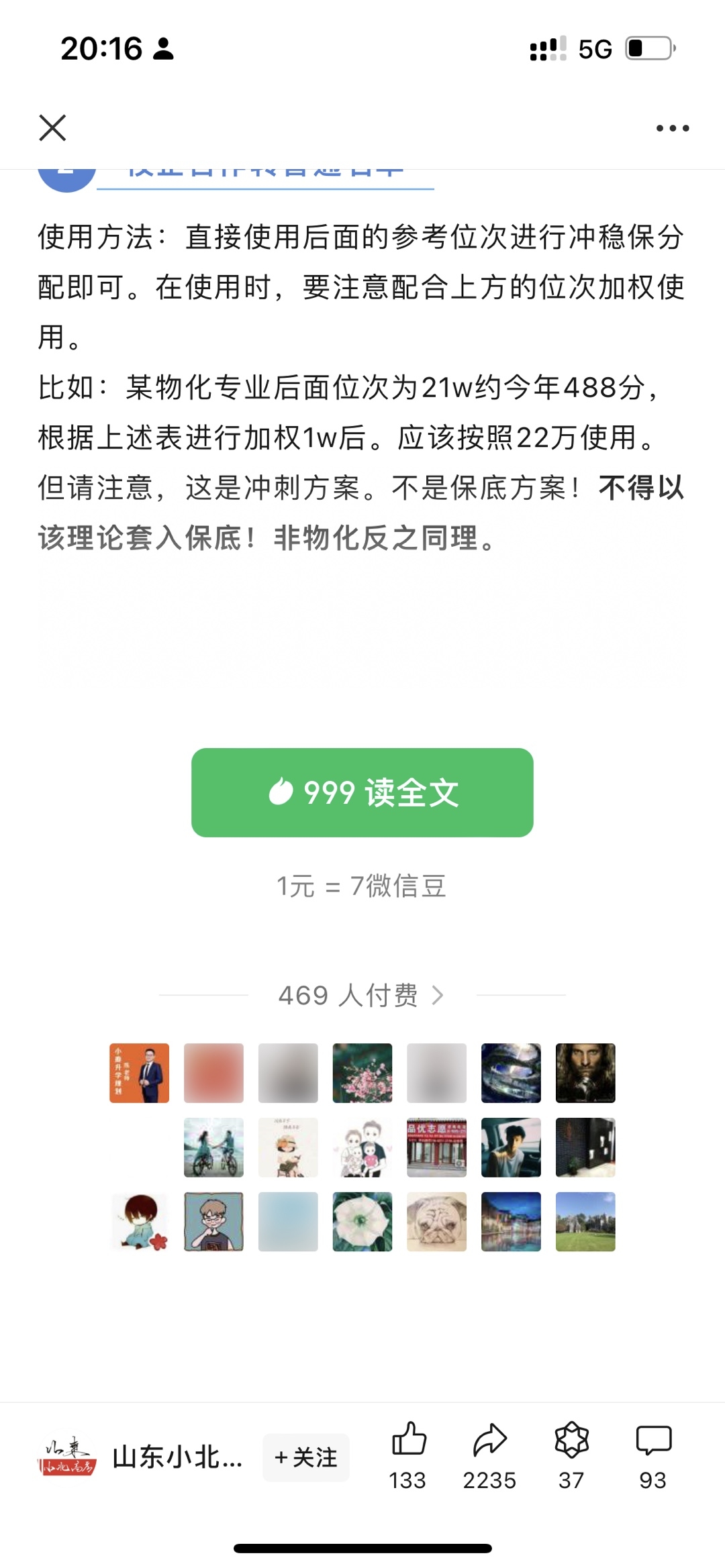
Task: Tap the green 999 读全文 button
Action: coord(362,792)
